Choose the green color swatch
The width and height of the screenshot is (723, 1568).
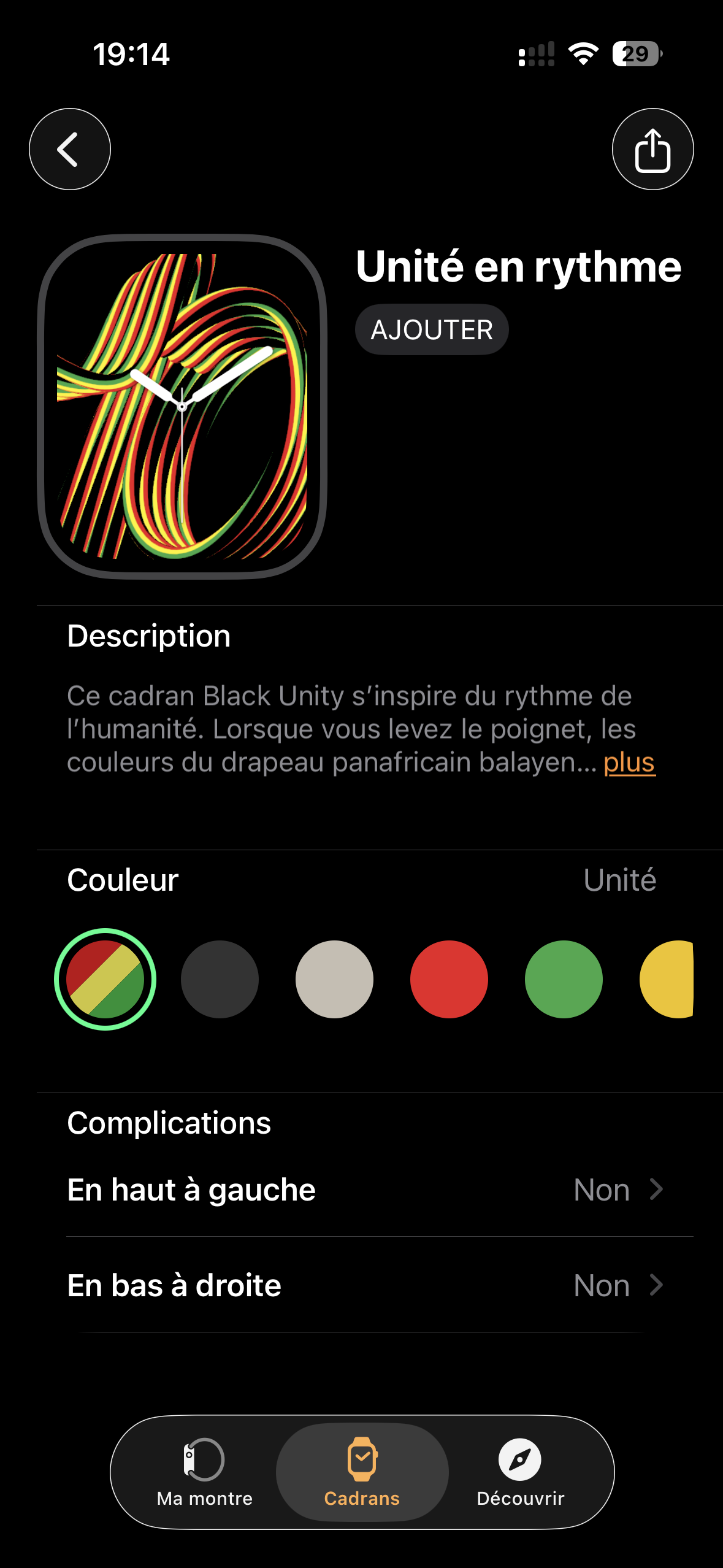click(x=564, y=979)
